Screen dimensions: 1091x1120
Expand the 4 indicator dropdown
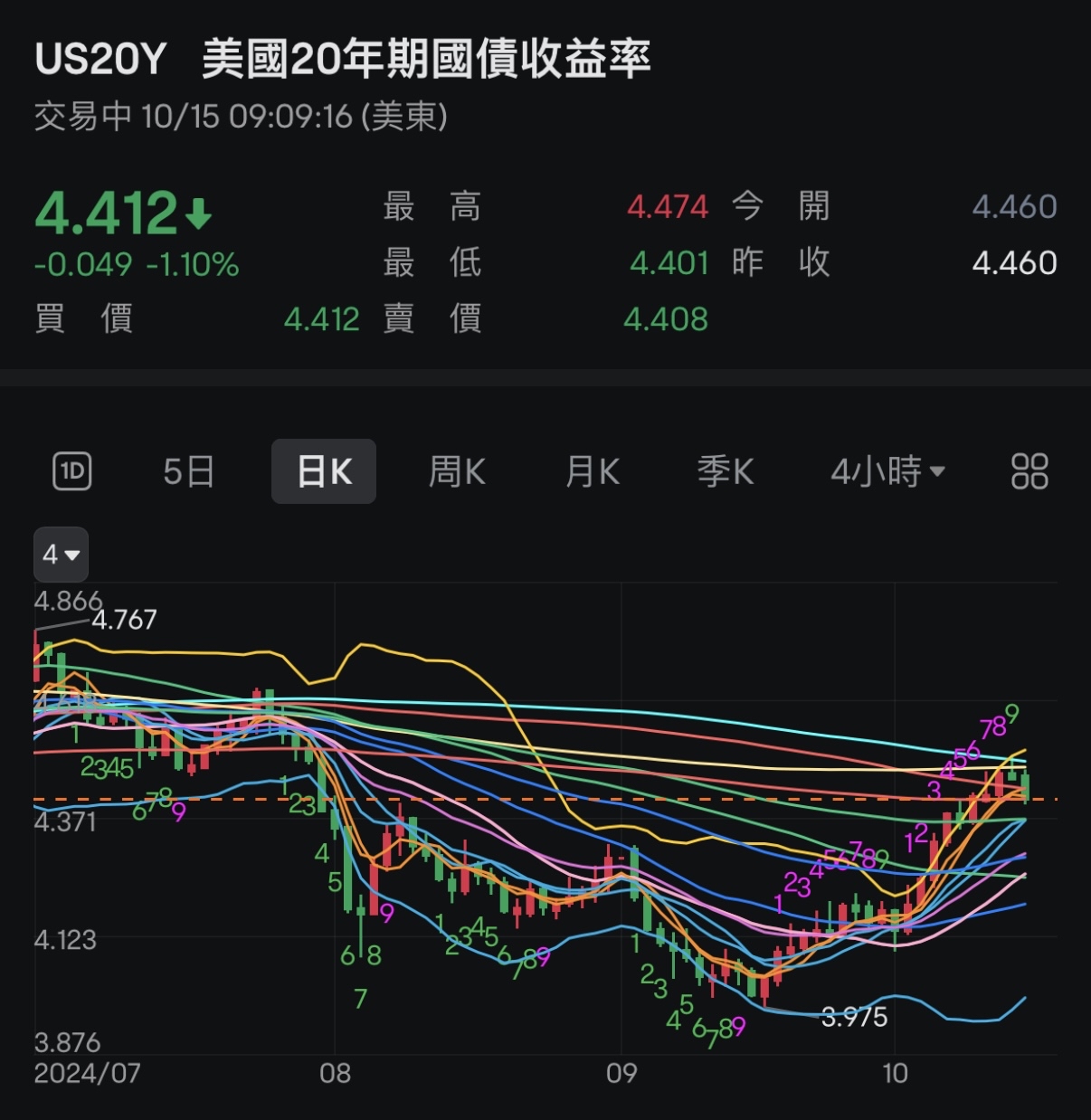pos(62,554)
